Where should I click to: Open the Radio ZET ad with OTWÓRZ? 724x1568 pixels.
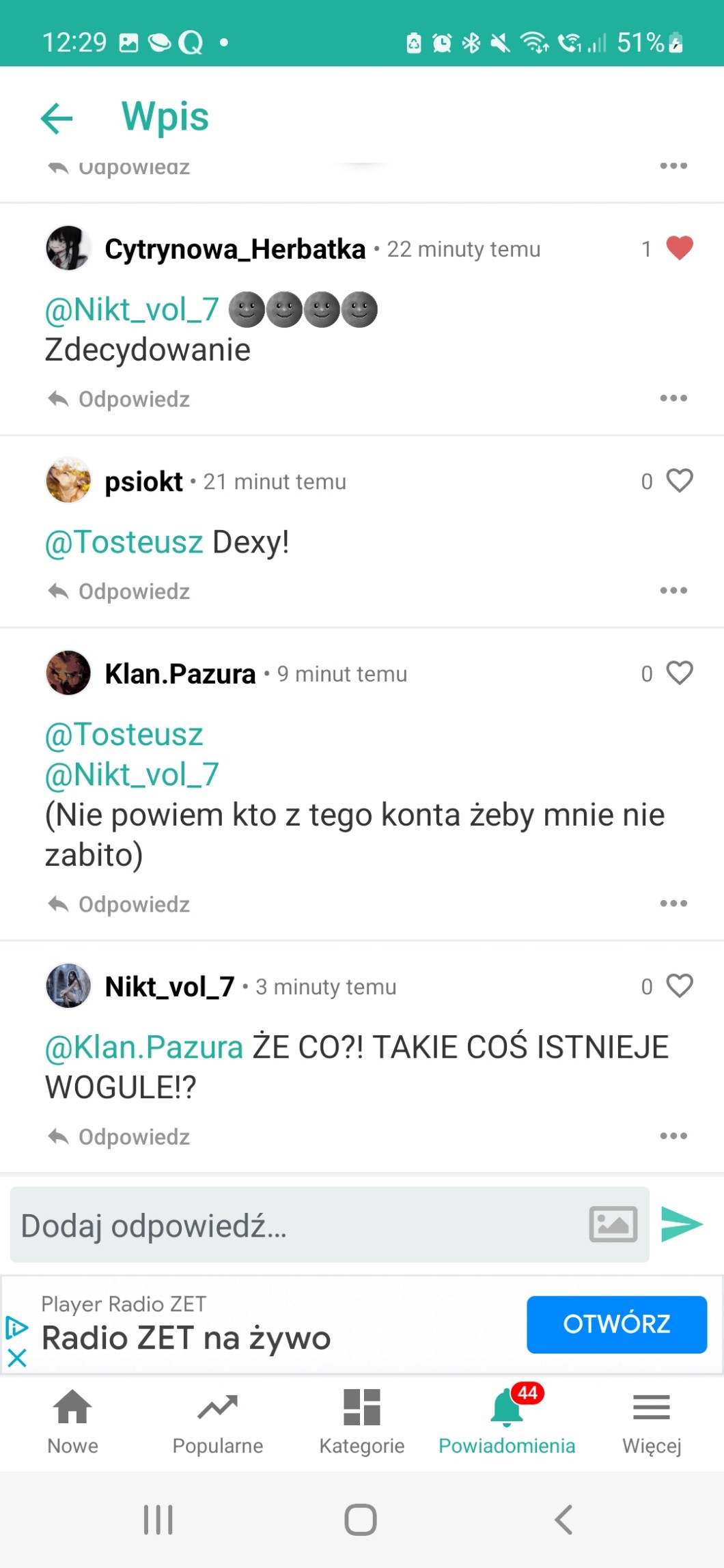(x=616, y=1324)
